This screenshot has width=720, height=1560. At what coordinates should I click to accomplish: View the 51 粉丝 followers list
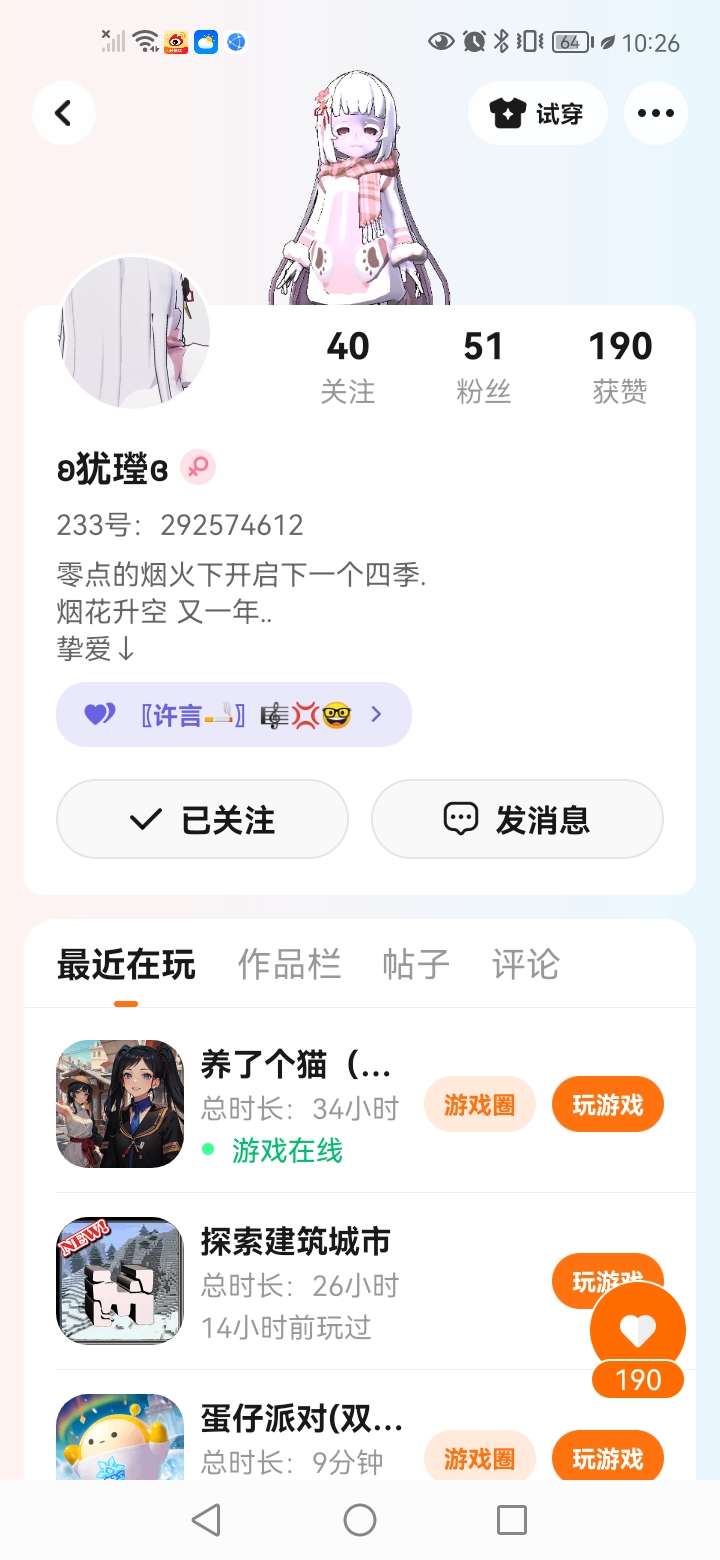484,366
